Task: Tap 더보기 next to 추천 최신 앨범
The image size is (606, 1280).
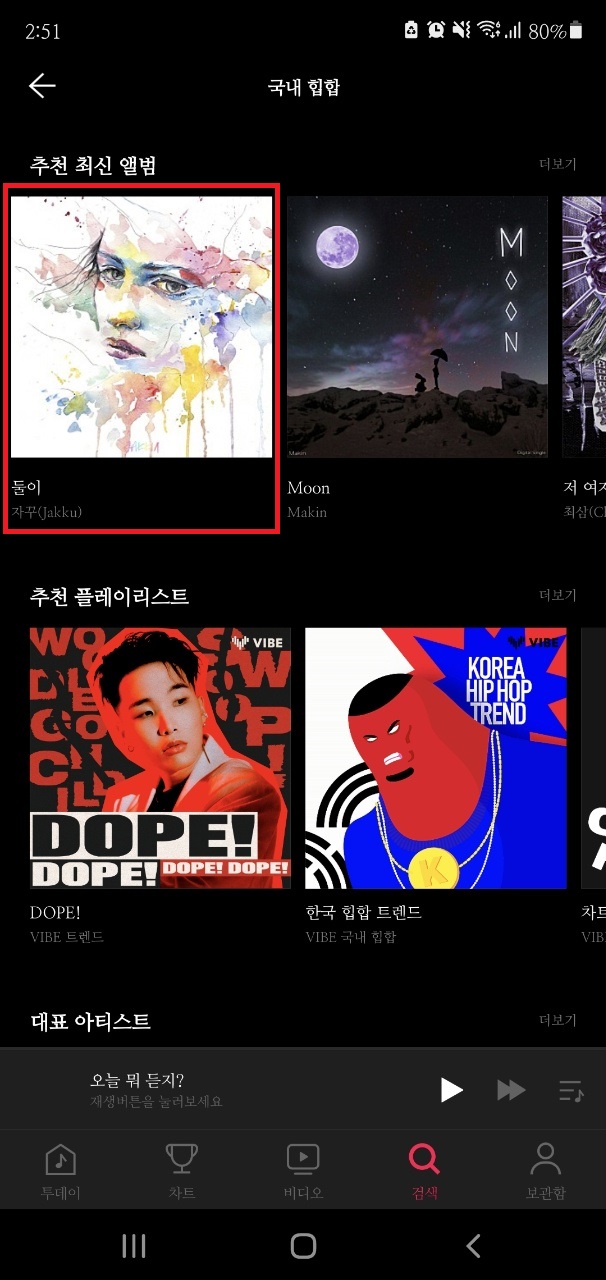Action: coord(557,164)
